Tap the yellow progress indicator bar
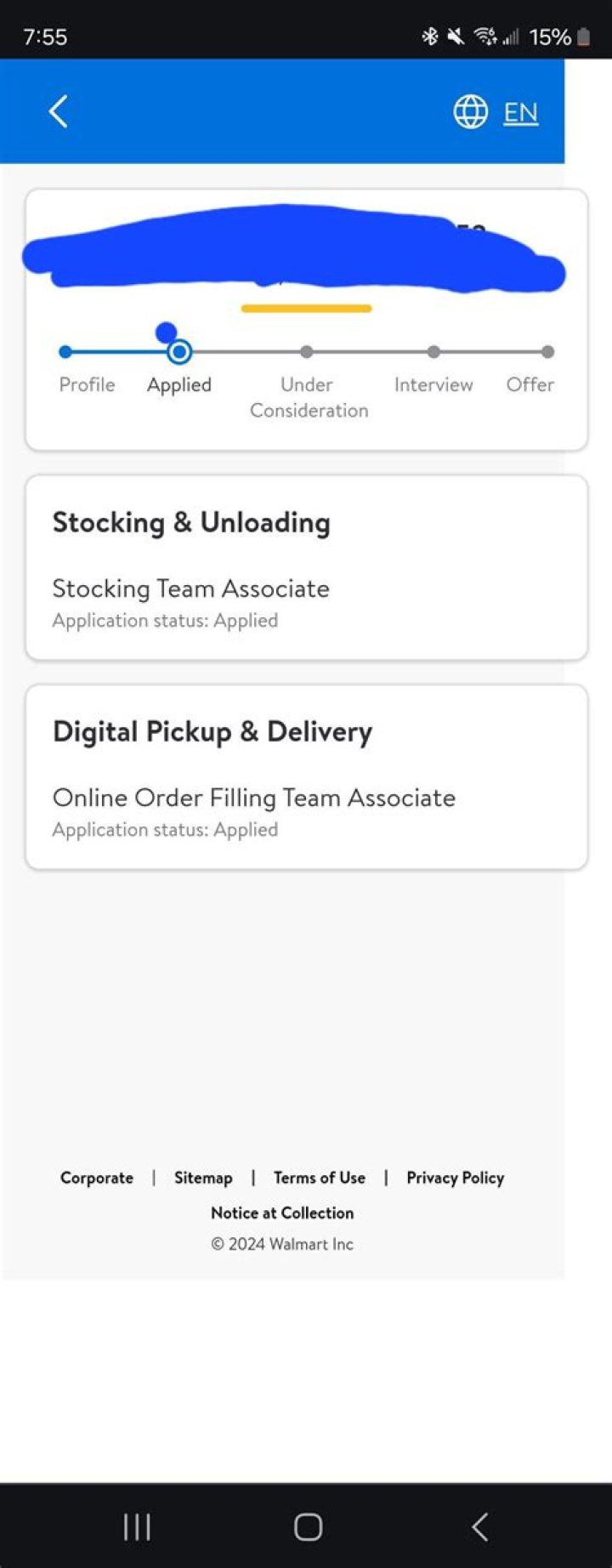The width and height of the screenshot is (612, 1568). pos(306,309)
